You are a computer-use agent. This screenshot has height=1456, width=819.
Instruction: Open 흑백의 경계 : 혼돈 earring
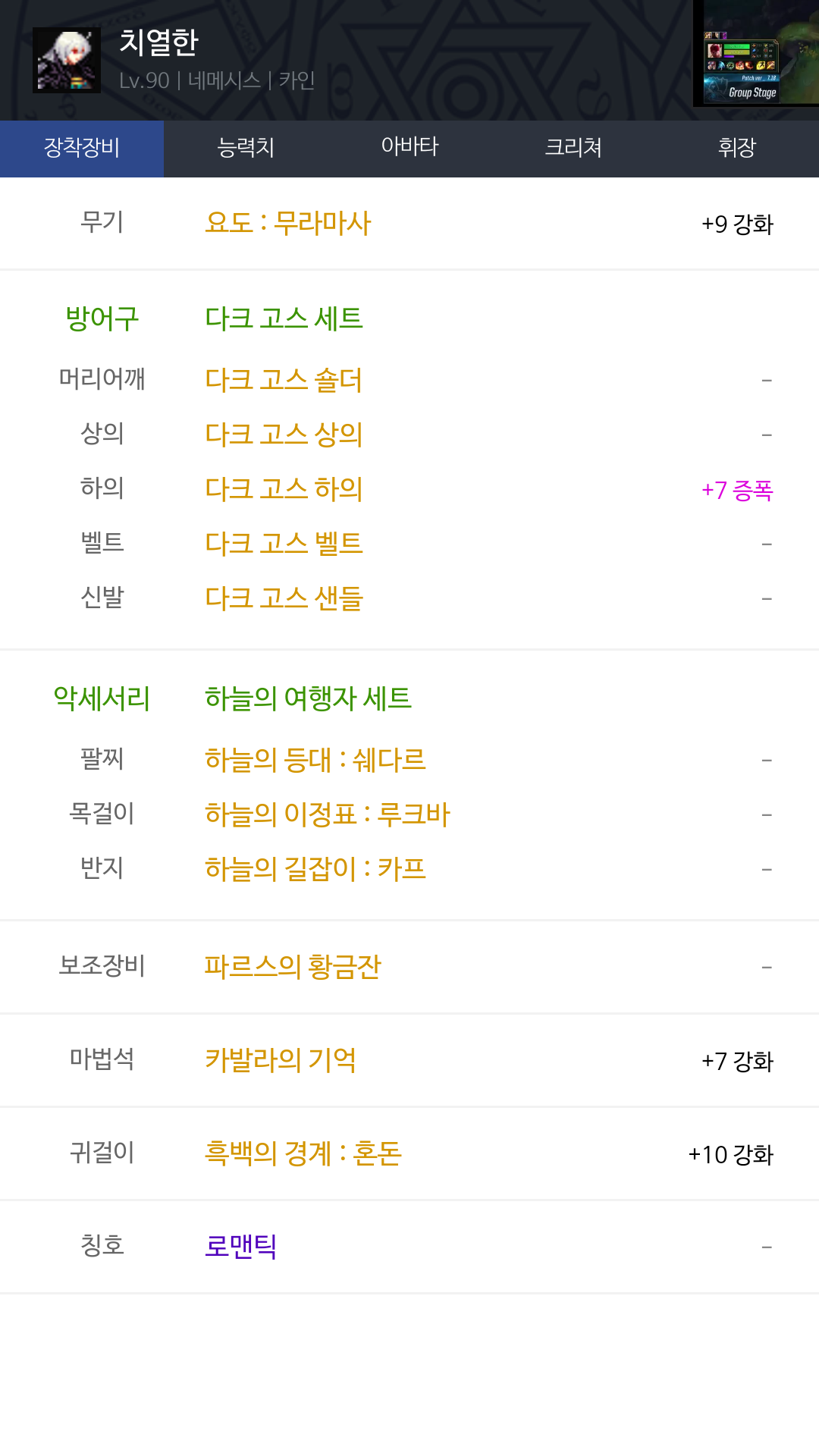pos(303,1153)
